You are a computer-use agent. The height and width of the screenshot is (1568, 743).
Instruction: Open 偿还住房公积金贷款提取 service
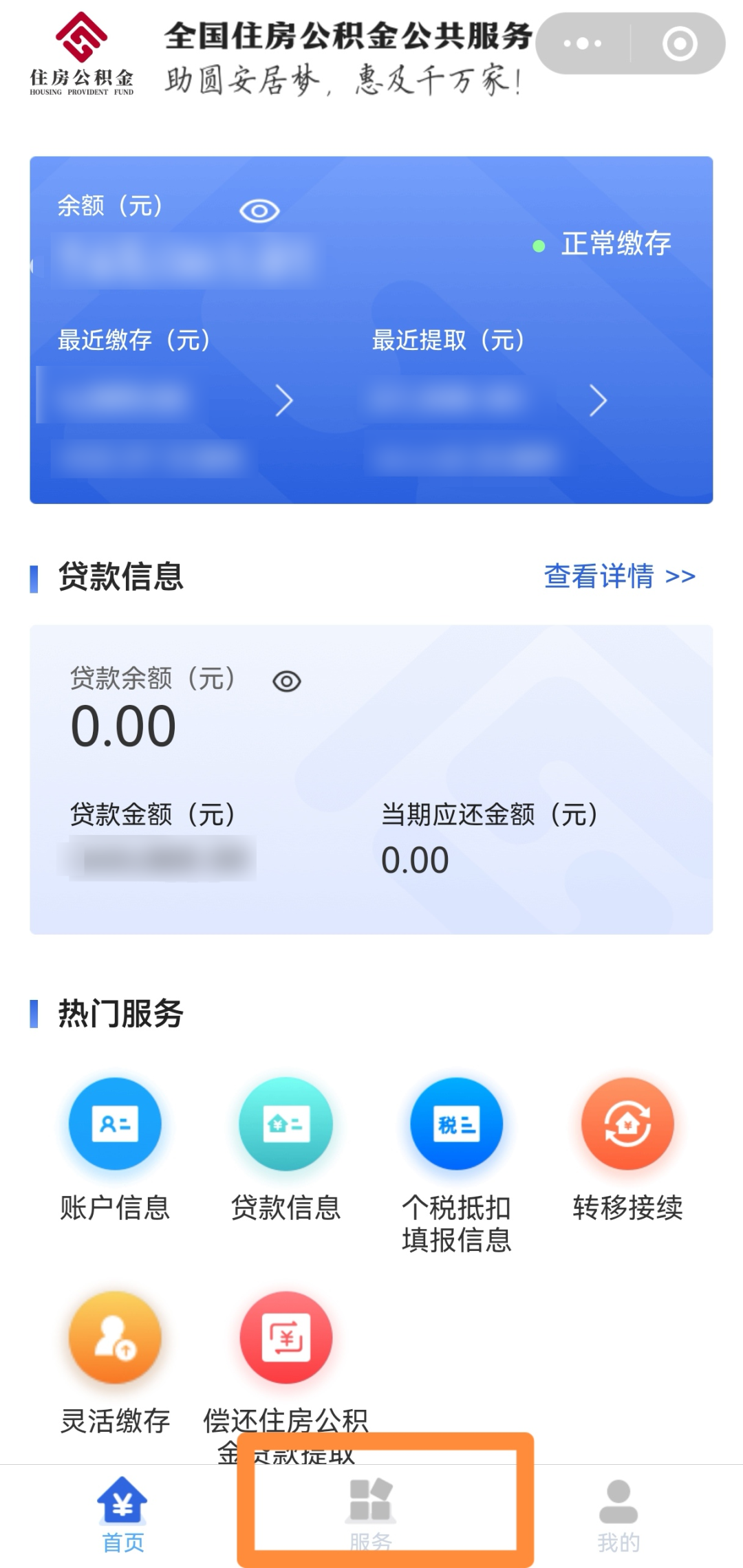[x=286, y=1362]
